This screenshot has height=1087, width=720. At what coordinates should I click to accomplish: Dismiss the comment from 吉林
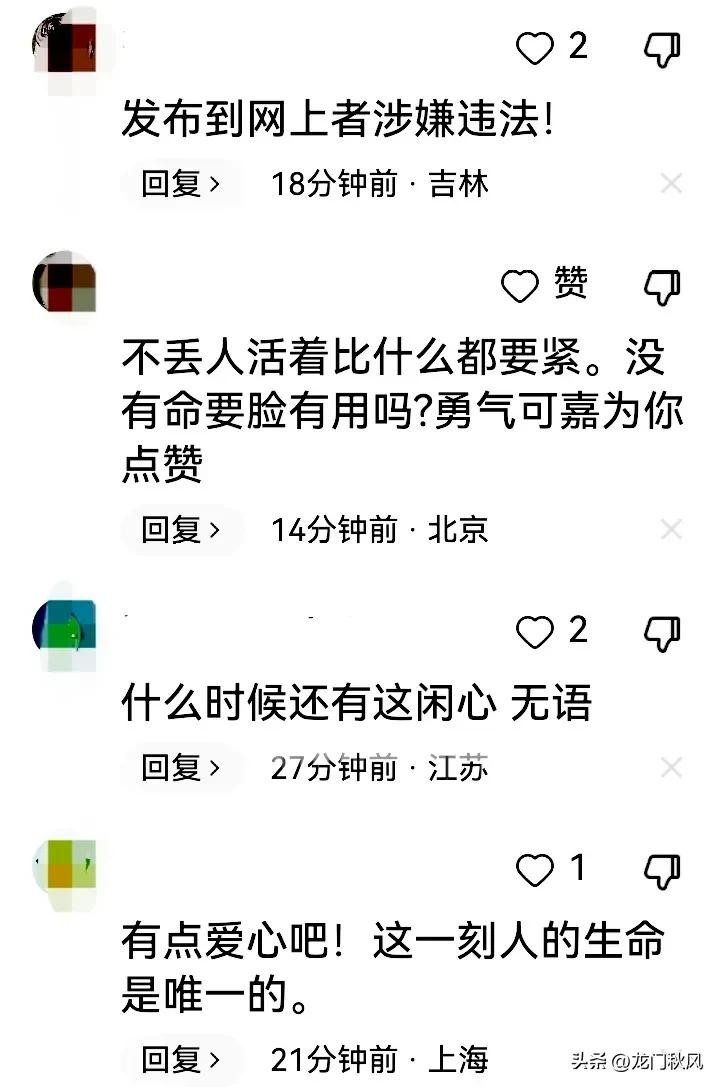[671, 183]
